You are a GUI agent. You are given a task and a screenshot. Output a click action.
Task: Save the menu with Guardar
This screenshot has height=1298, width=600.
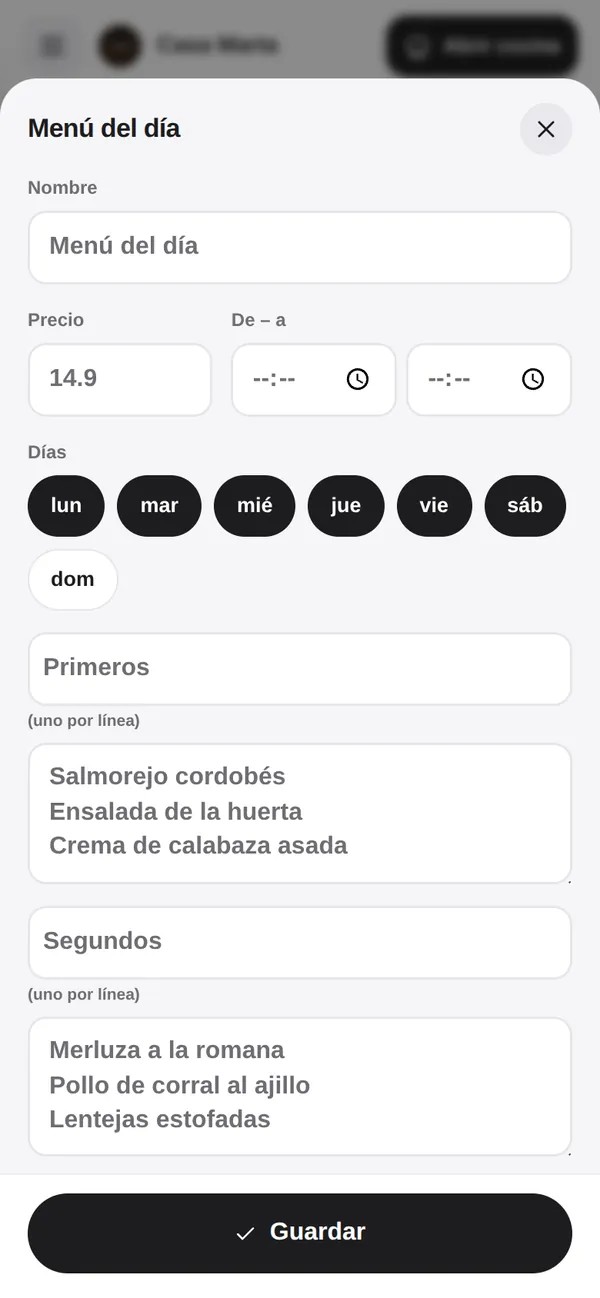[x=300, y=1233]
